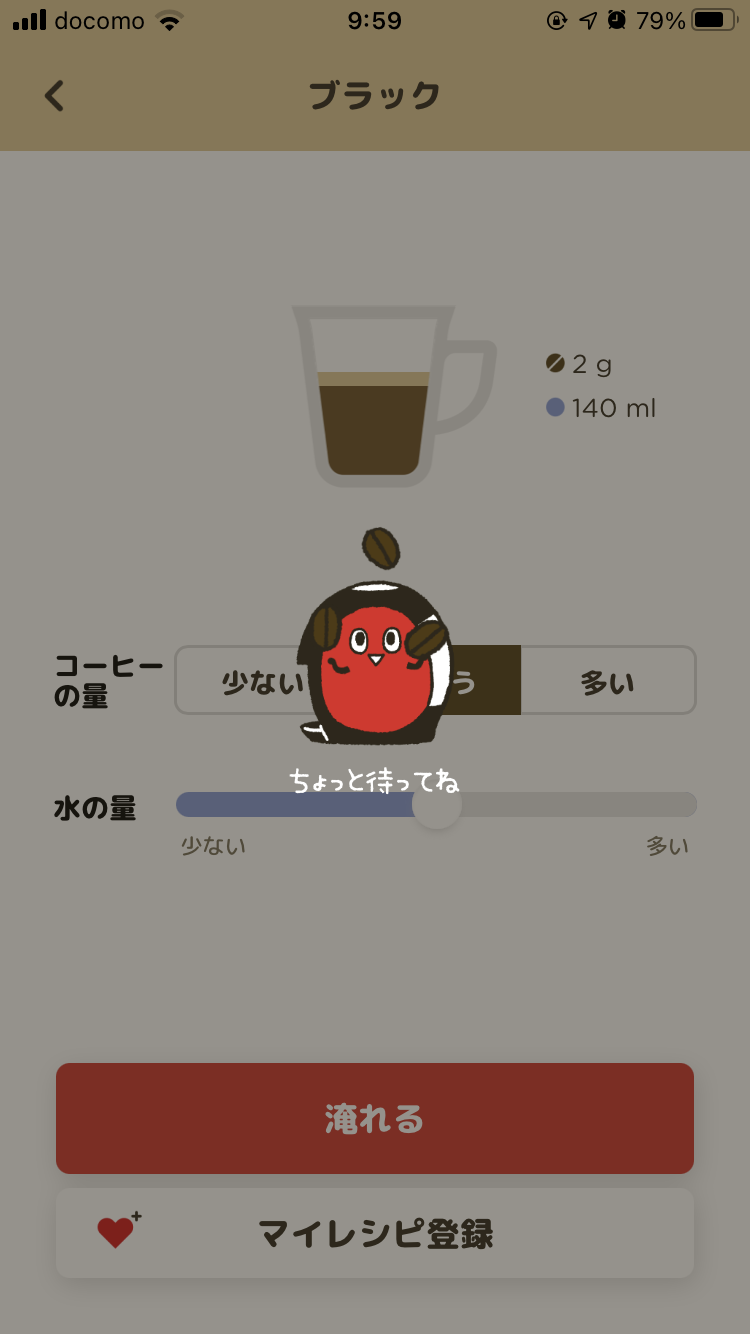This screenshot has height=1334, width=750.
Task: Select 多い for coffee amount
Action: click(607, 682)
